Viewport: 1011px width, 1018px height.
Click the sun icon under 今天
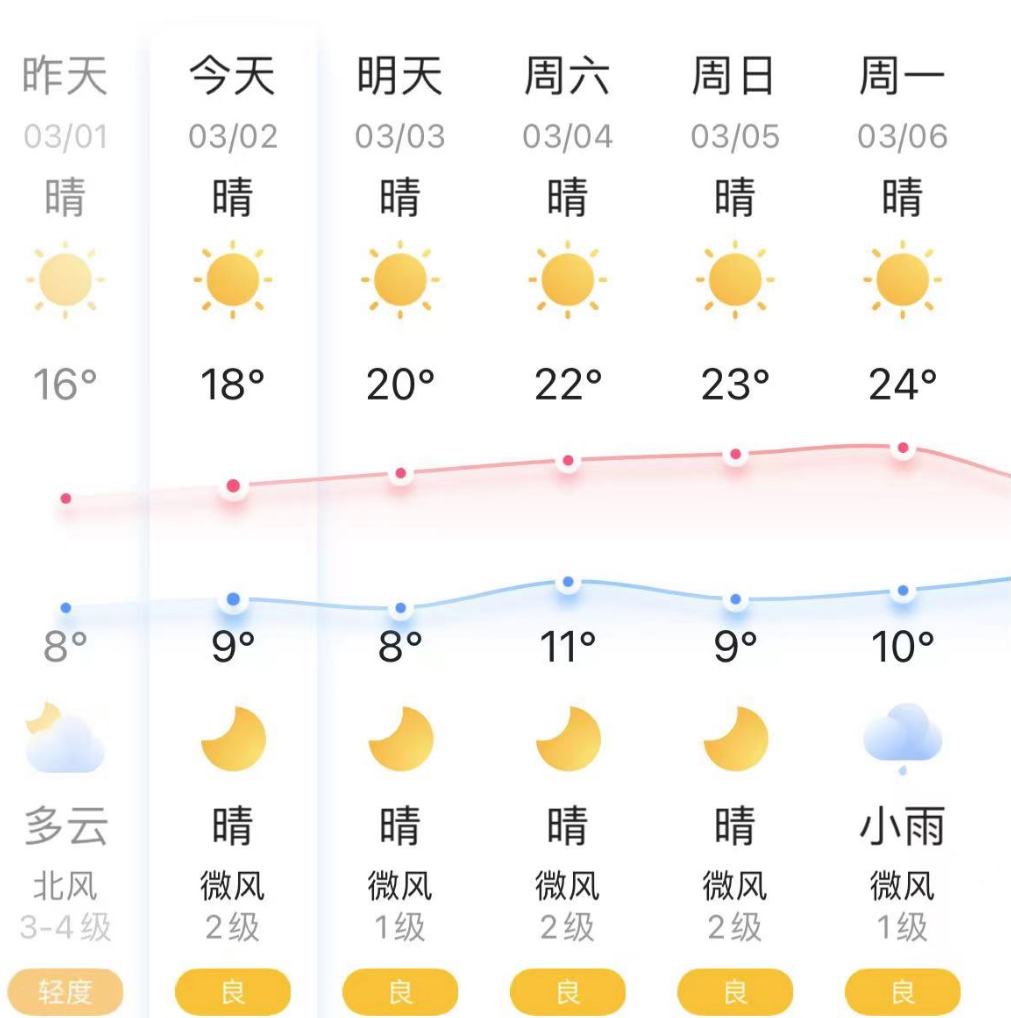tap(233, 279)
